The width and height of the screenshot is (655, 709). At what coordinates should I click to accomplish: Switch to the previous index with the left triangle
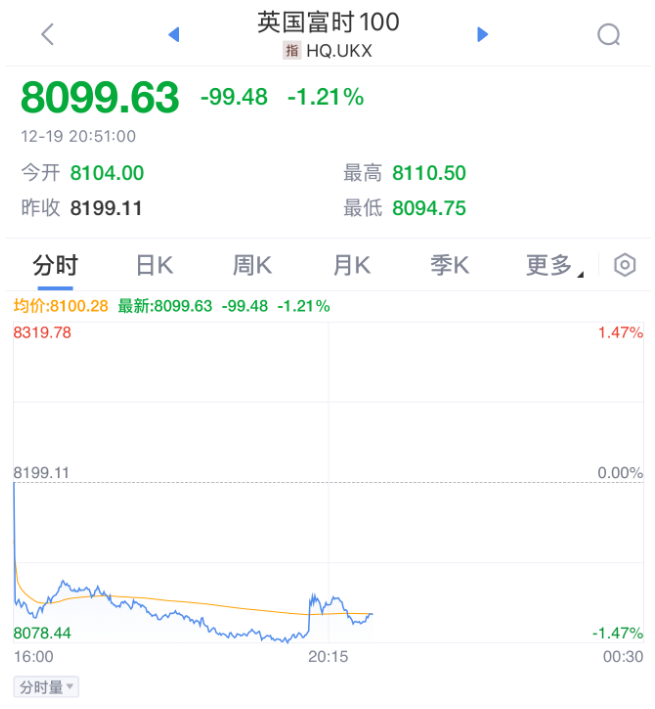point(173,35)
